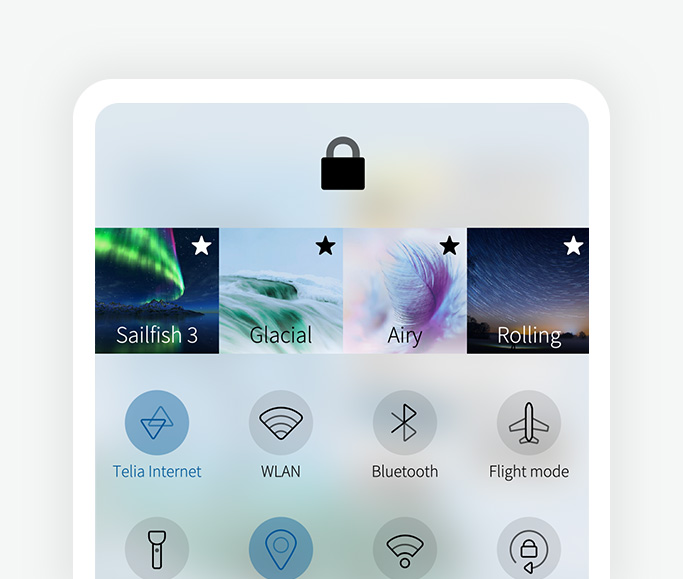Enable Bluetooth
This screenshot has height=579, width=683.
point(405,423)
